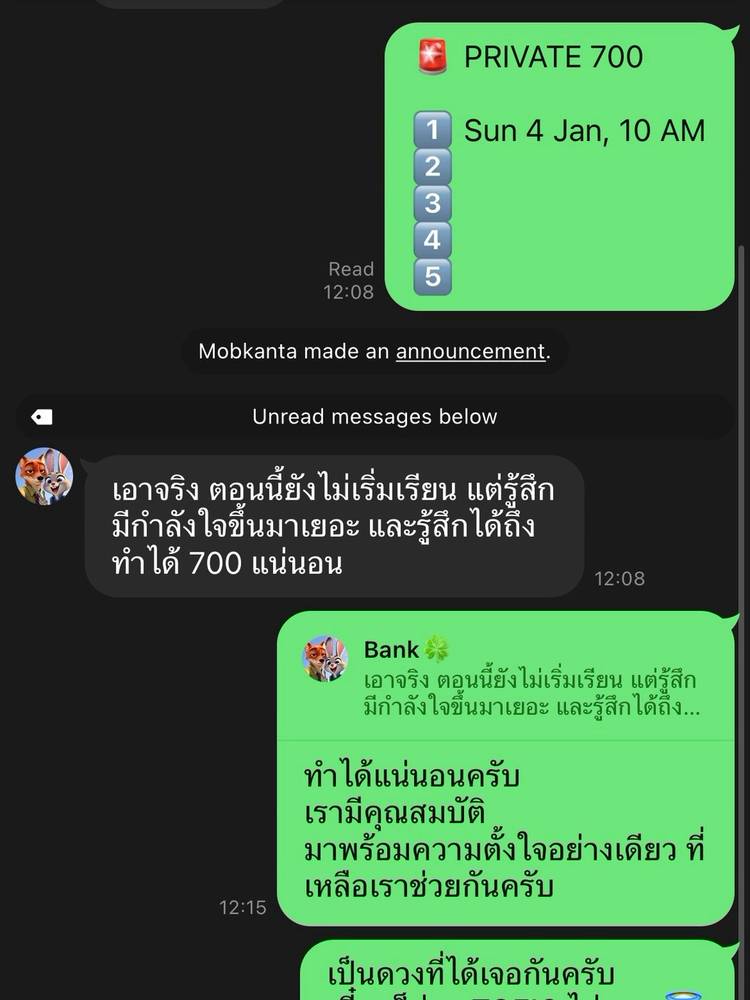Jump to quoted Bank message in reply
This screenshot has width=750, height=1000.
505,678
